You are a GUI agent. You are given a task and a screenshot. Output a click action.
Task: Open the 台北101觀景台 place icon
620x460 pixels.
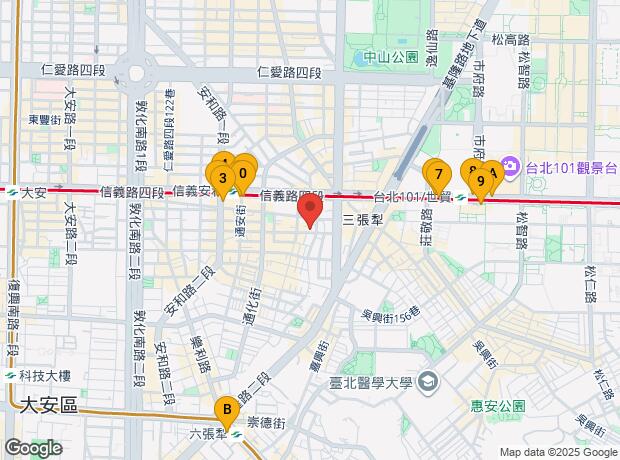click(510, 167)
